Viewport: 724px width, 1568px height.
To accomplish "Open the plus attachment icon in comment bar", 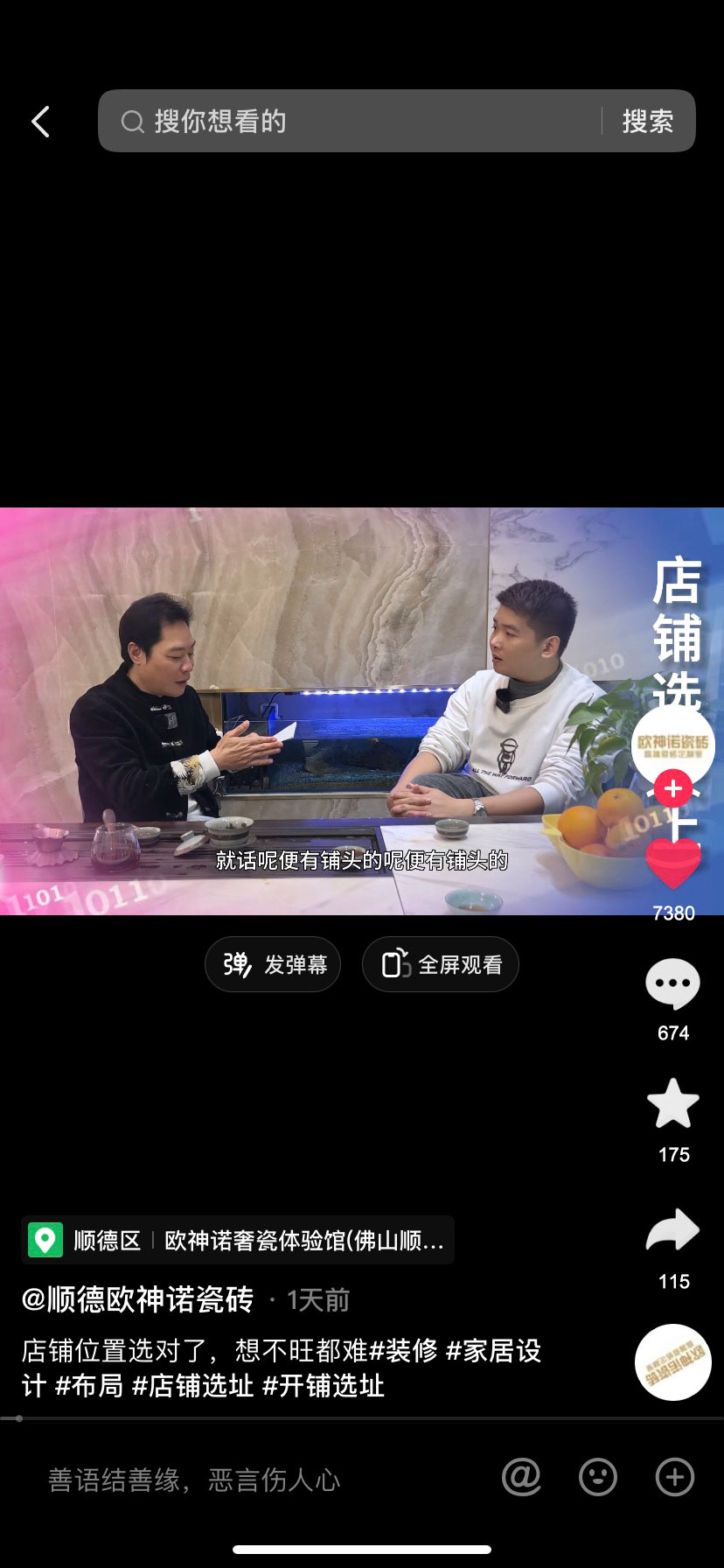I will [x=674, y=1478].
